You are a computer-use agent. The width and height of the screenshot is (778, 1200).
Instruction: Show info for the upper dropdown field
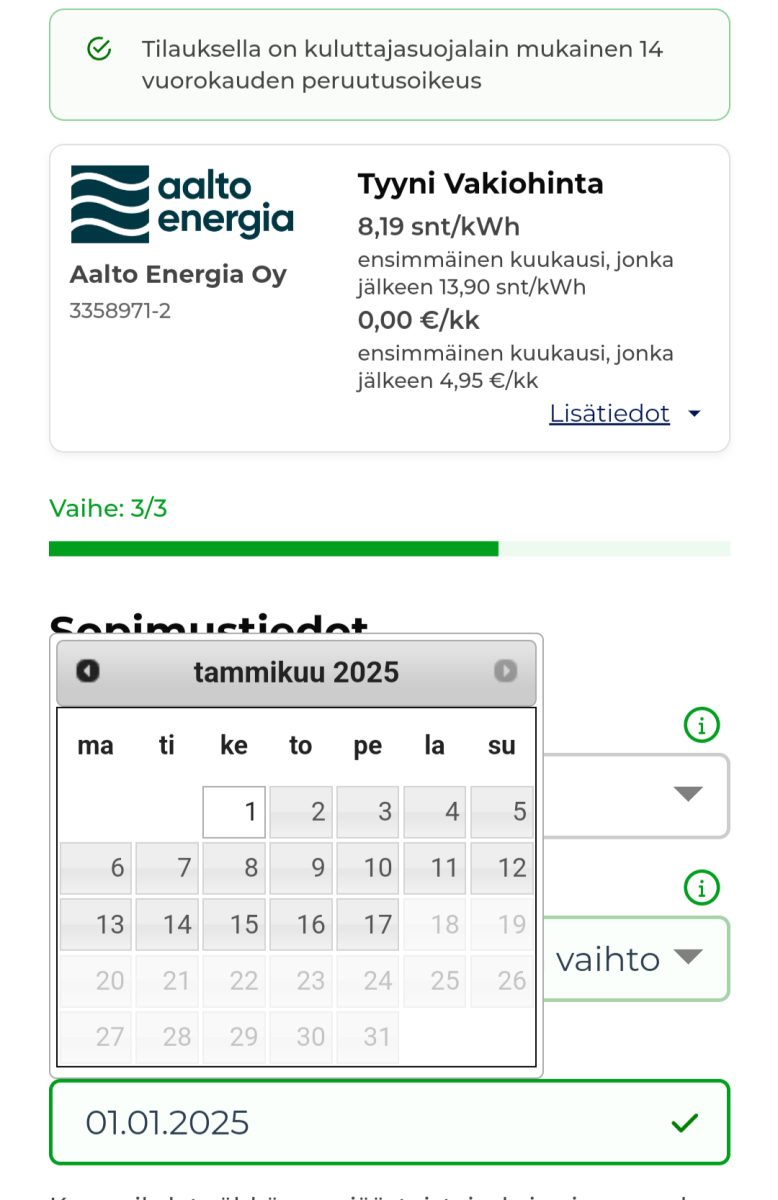coord(702,725)
